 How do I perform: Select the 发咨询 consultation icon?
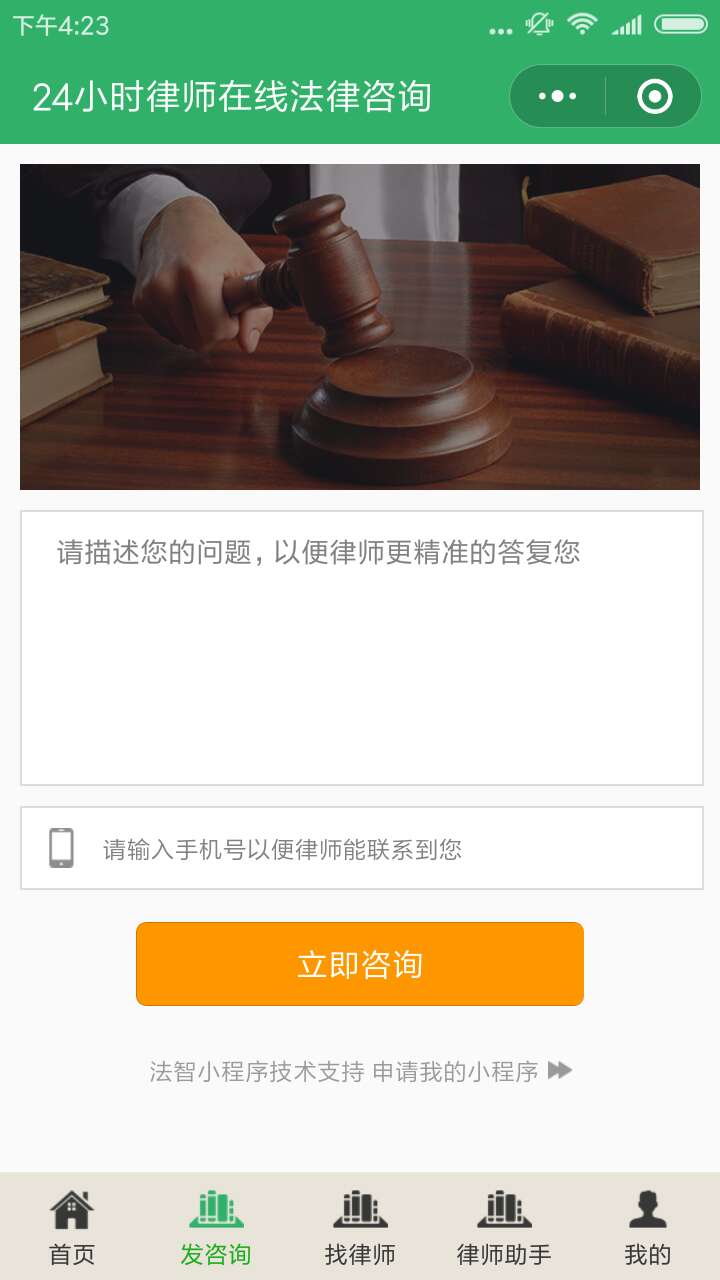click(x=215, y=1212)
